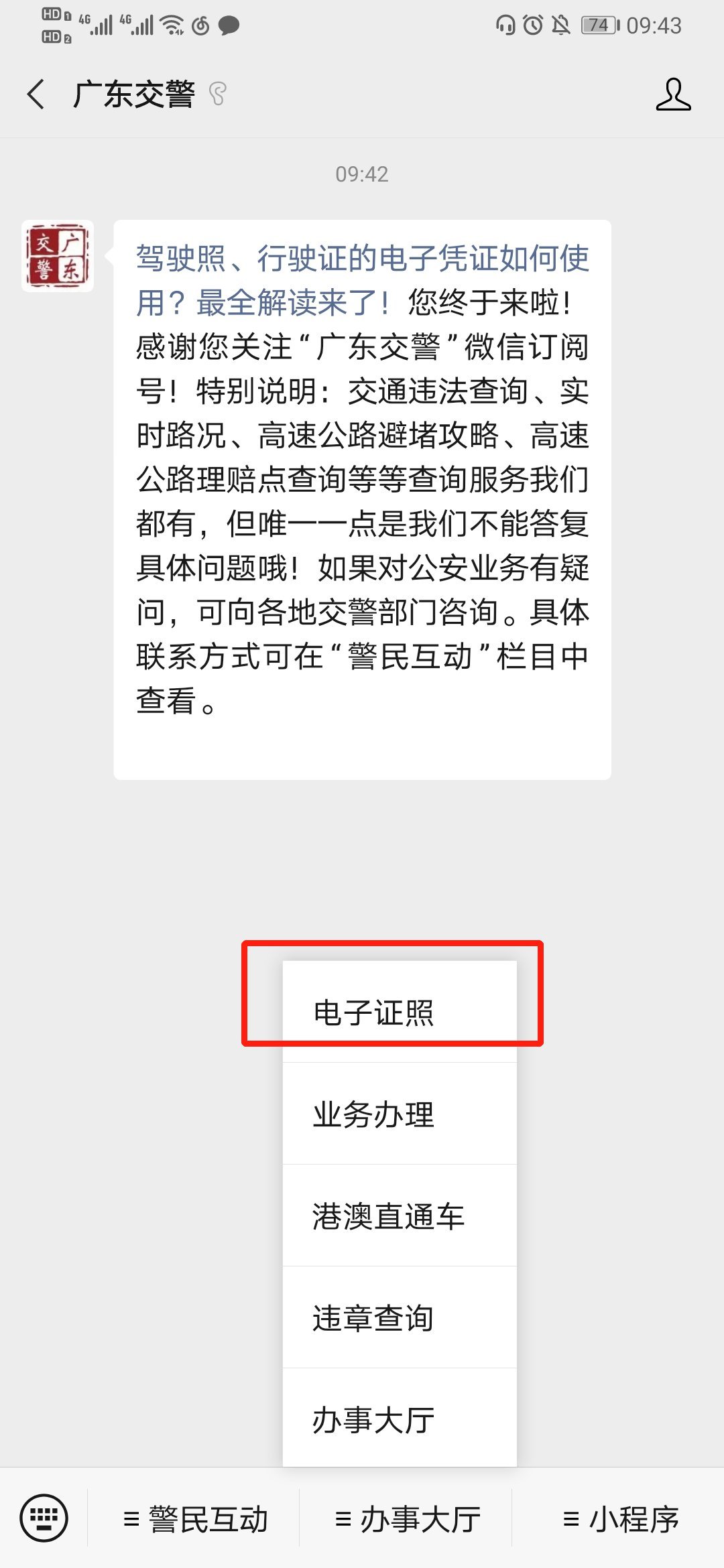Screen dimensions: 724x1568
Task: Choose 违章查询 in the menu
Action: pyautogui.click(x=400, y=1317)
